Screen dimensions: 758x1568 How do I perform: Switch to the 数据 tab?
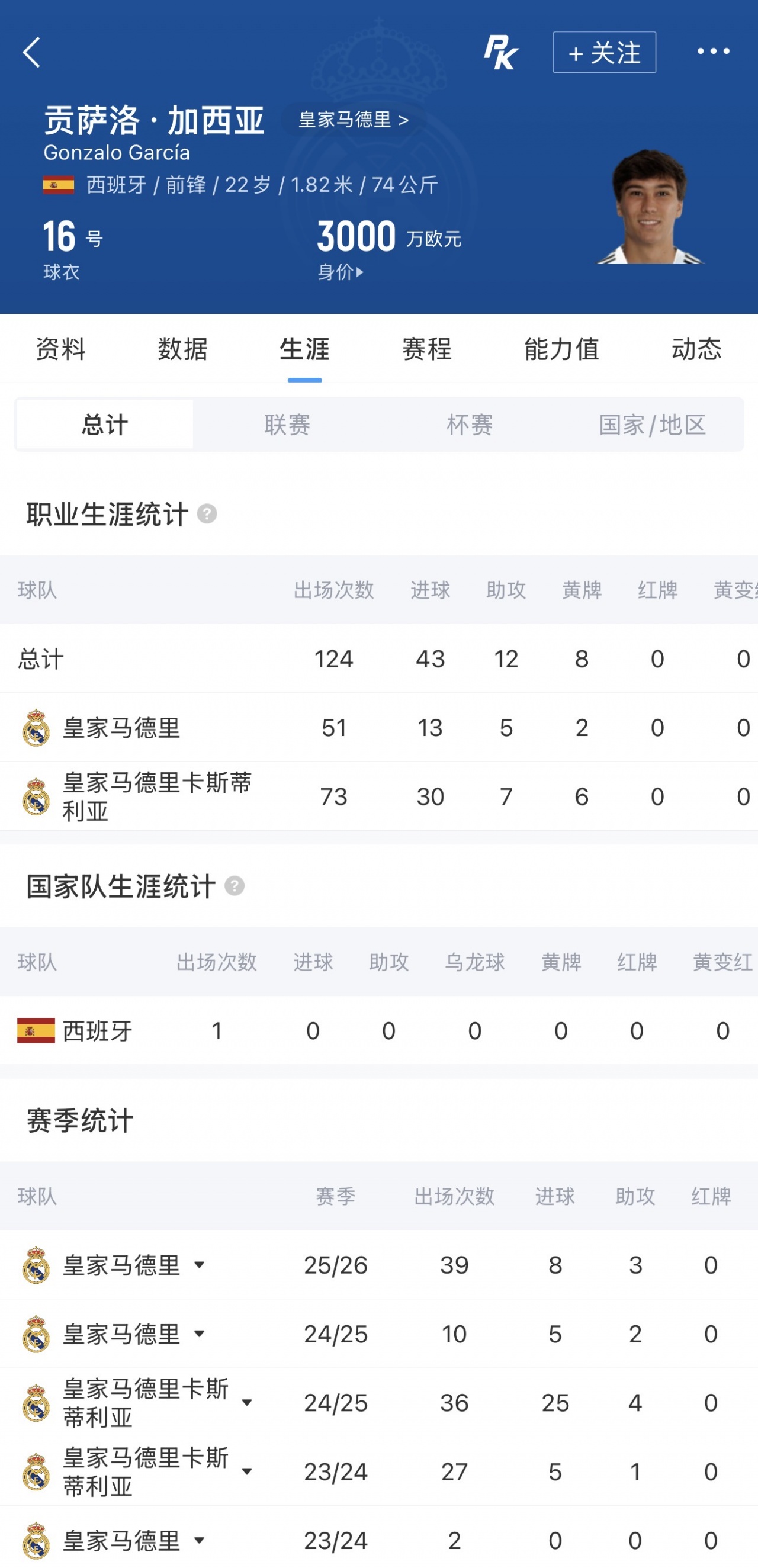tap(182, 349)
